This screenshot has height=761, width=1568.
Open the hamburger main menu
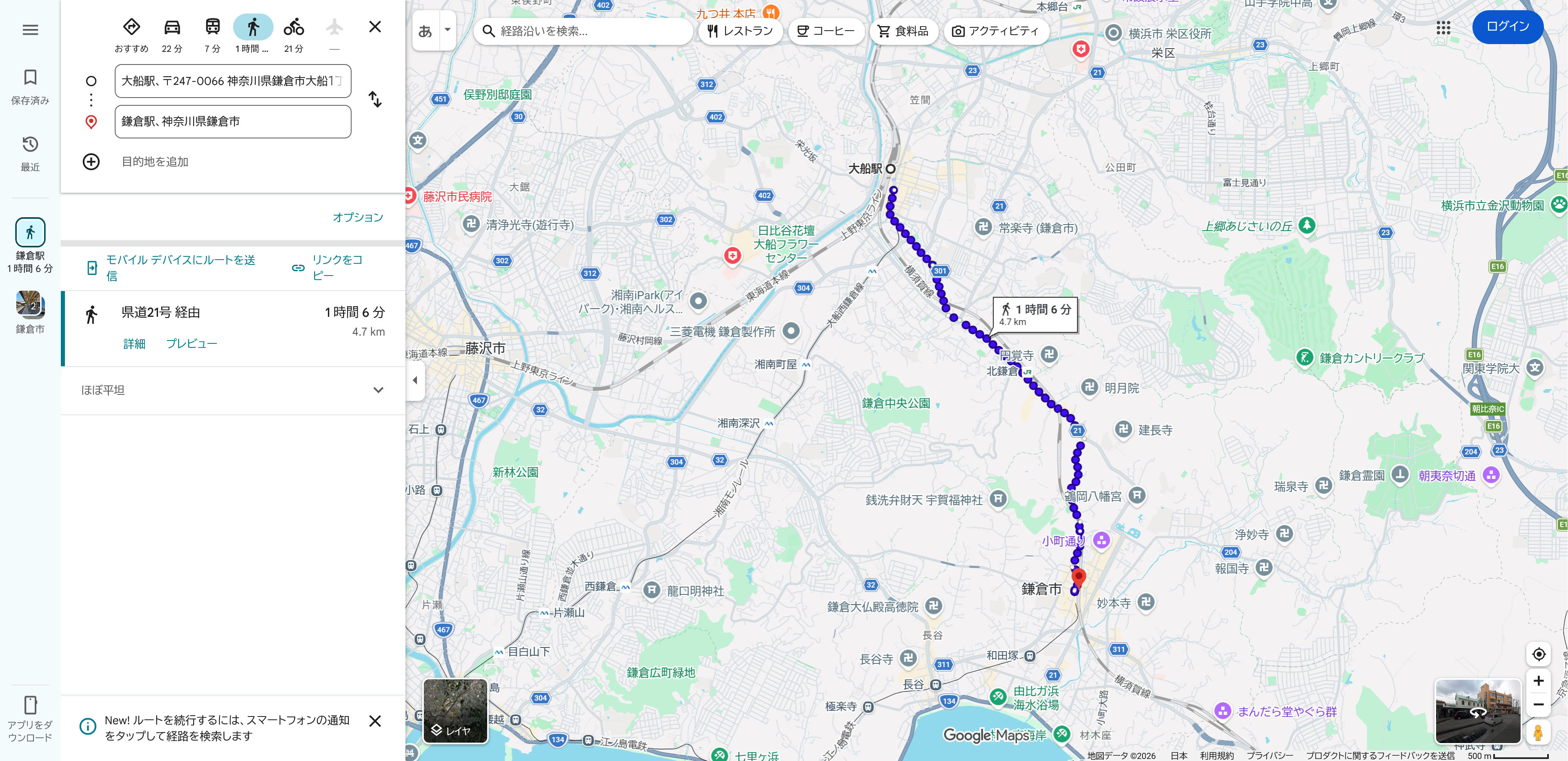(x=30, y=30)
